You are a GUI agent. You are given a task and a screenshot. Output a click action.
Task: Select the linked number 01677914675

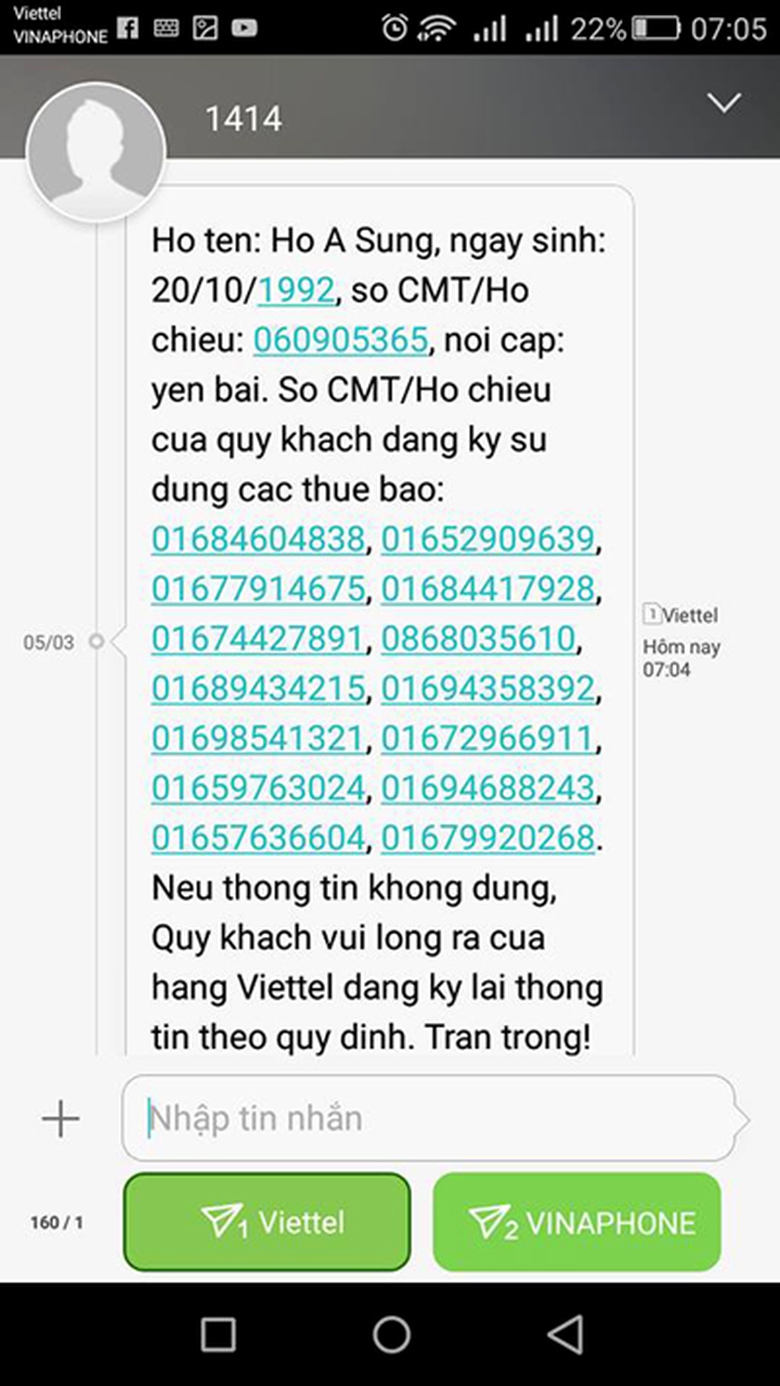click(258, 589)
